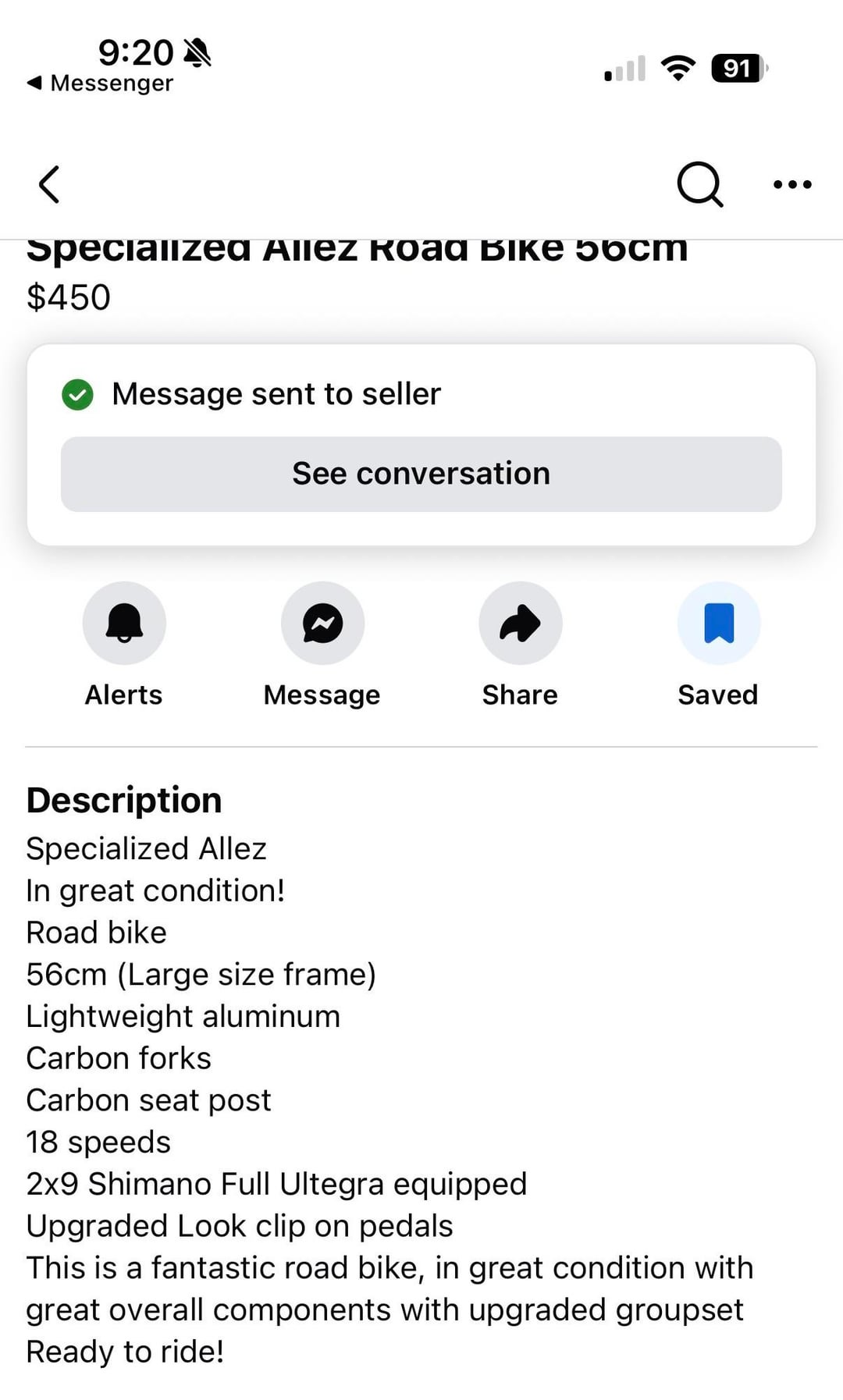
Task: Go back using the header arrow
Action: click(x=49, y=184)
